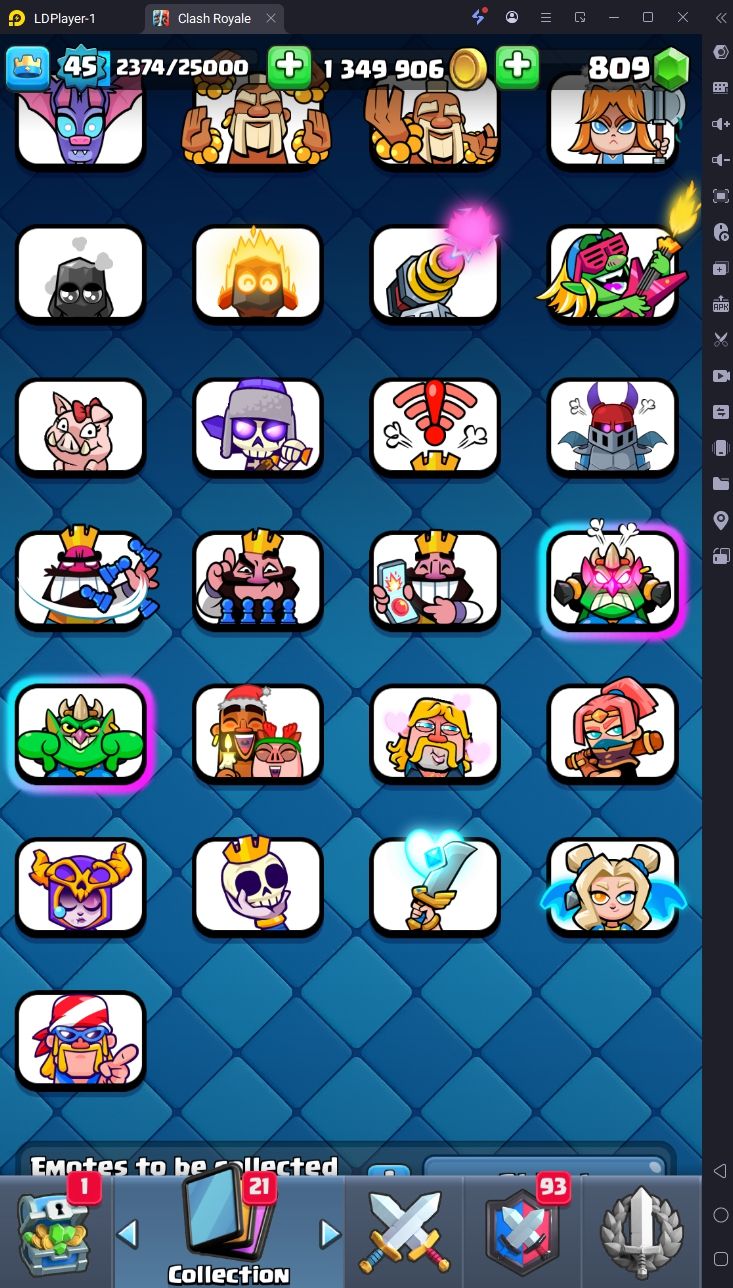The image size is (733, 1288).
Task: Pick the king holding phone emote
Action: 435,579
